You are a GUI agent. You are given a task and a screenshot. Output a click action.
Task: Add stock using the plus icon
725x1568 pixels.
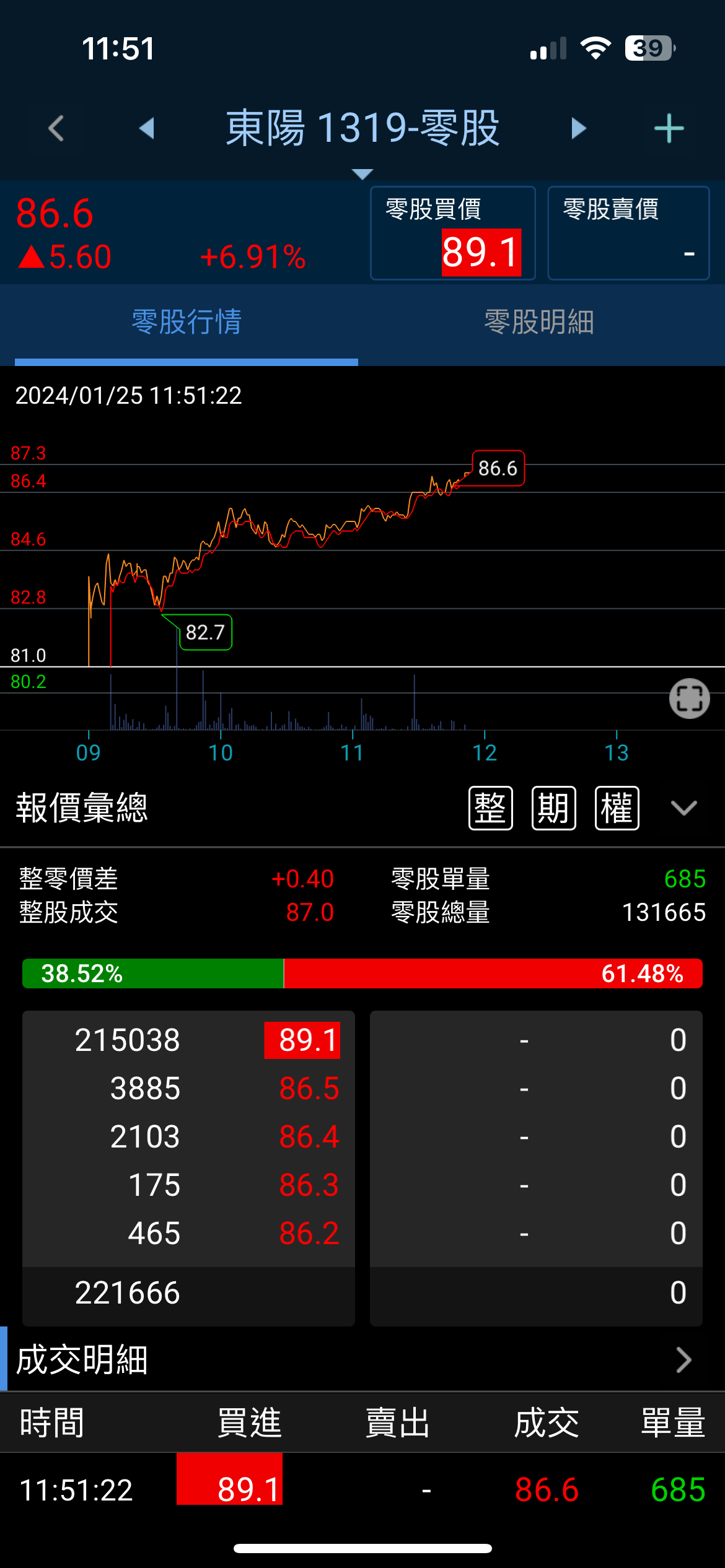click(x=669, y=128)
